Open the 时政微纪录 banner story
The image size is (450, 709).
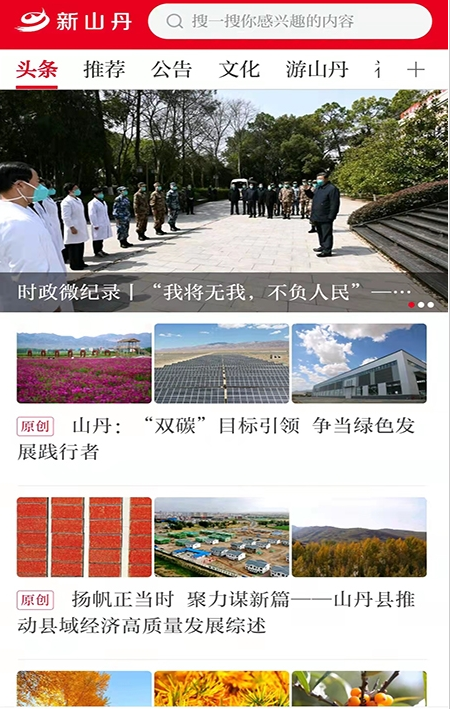[x=224, y=201]
